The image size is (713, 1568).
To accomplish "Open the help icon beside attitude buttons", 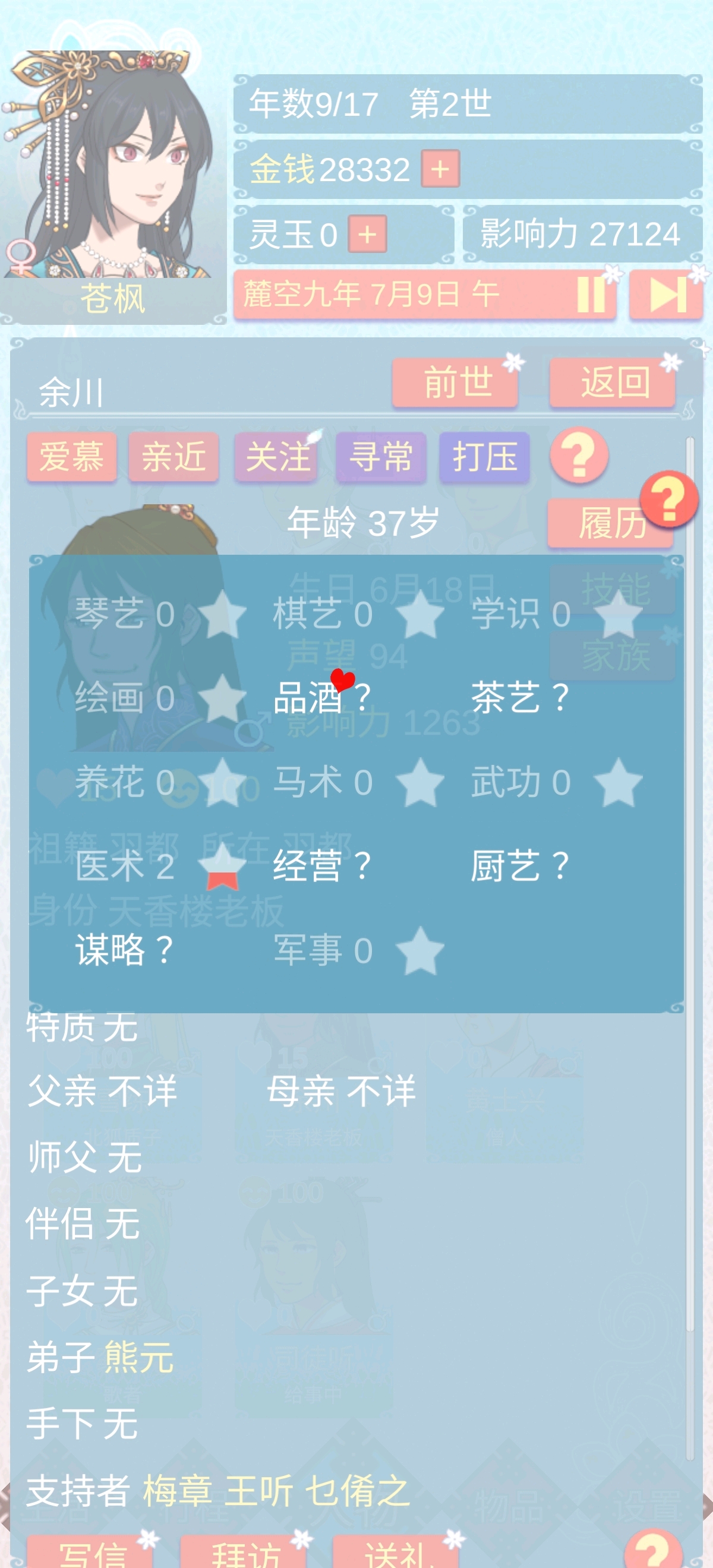I will [x=579, y=456].
